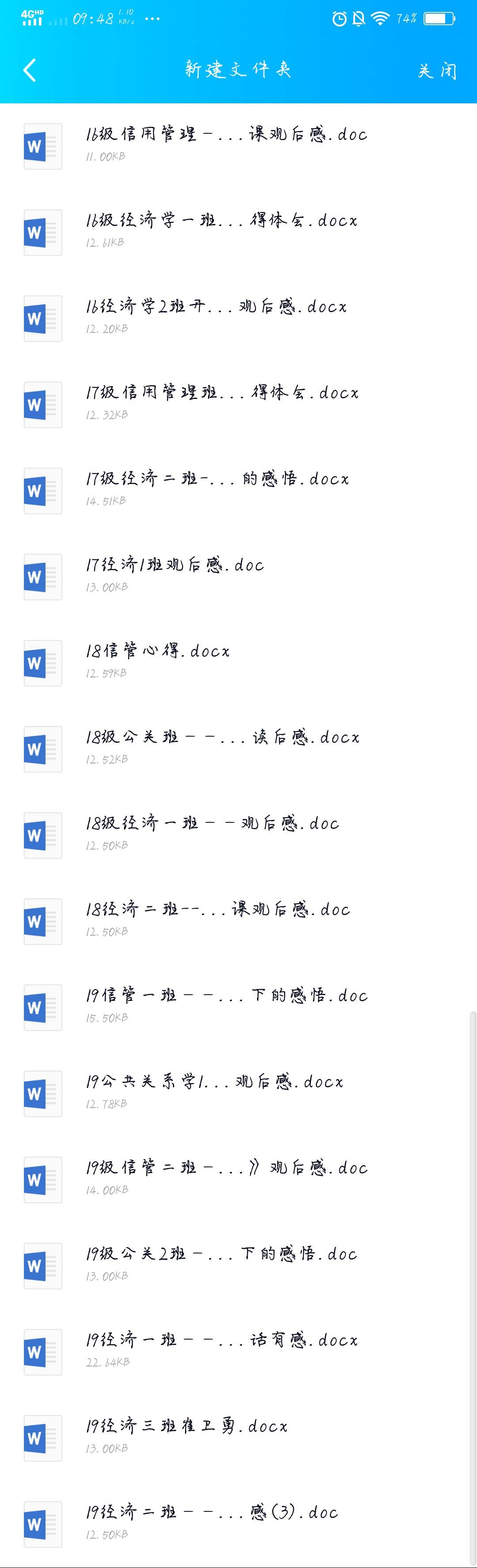Tap the 关闭 button
Viewport: 477px width, 1568px height.
437,71
